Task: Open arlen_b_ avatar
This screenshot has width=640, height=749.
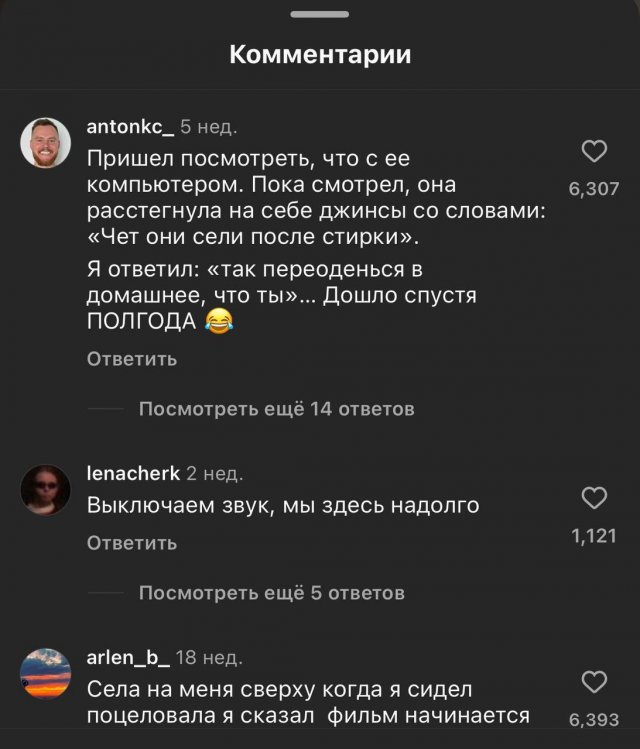Action: 46,673
